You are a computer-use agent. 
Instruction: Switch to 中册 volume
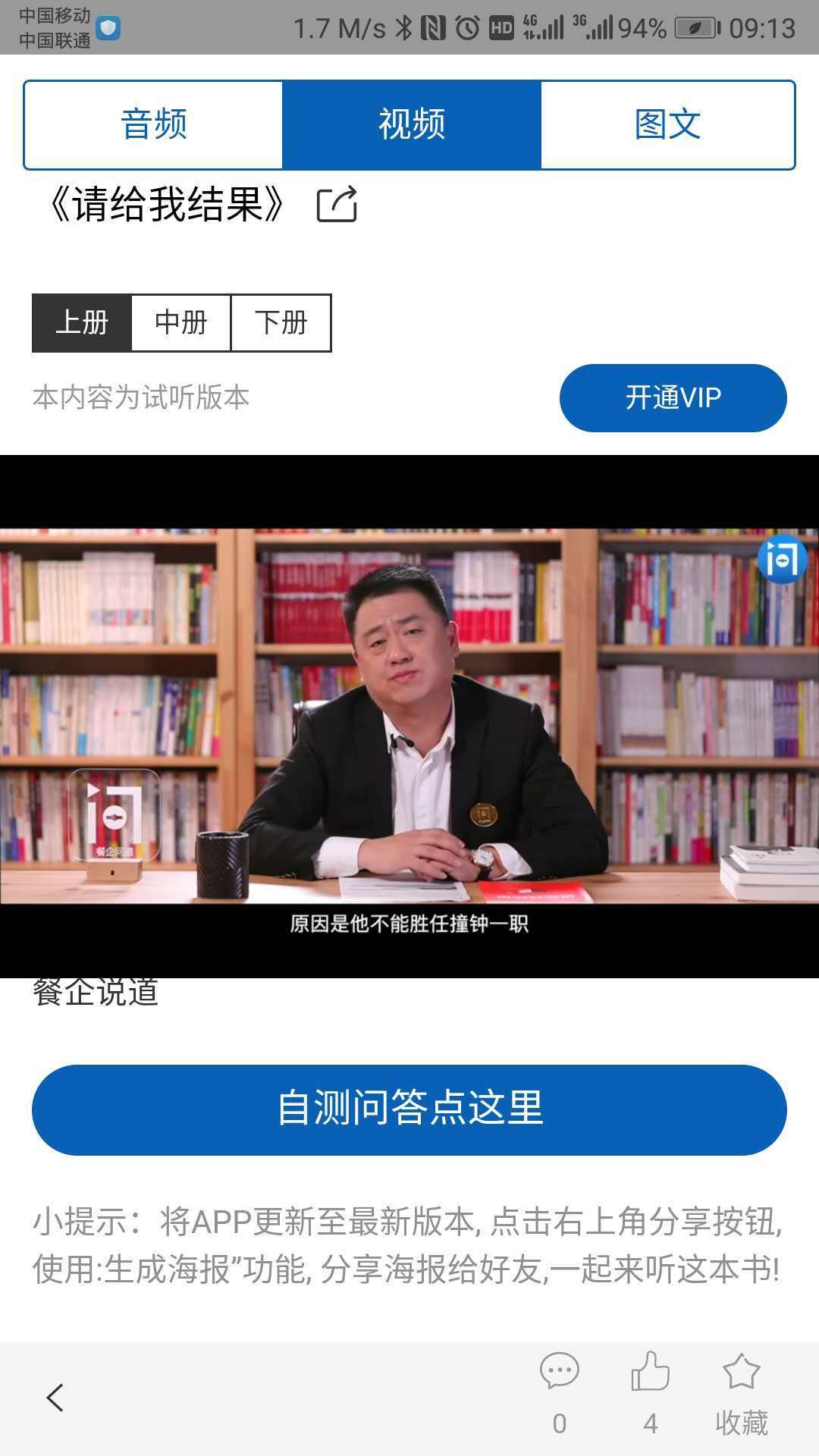[x=181, y=323]
